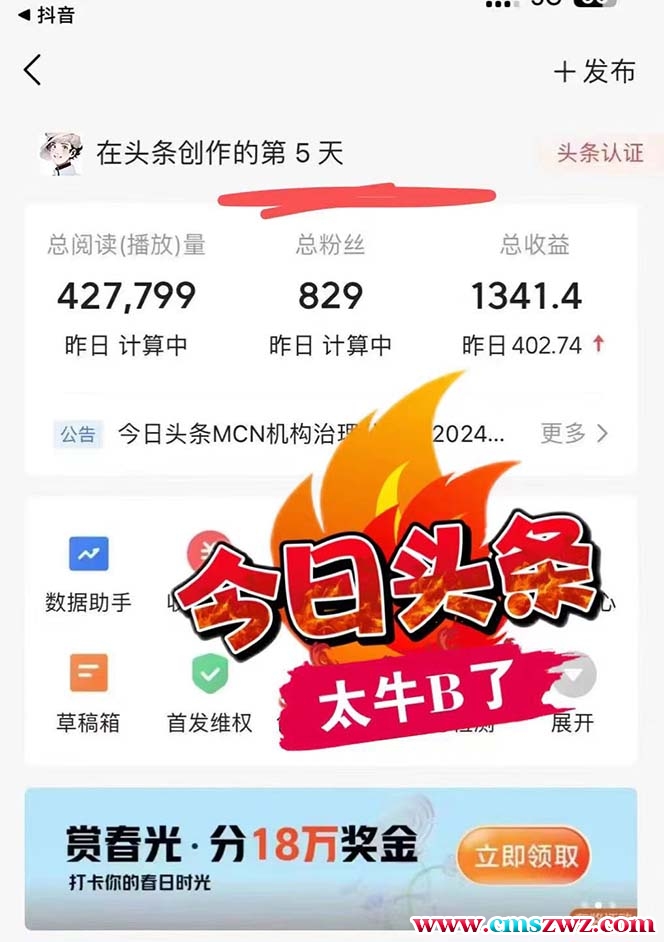
Task: Go back using the top-left arrow
Action: point(33,70)
